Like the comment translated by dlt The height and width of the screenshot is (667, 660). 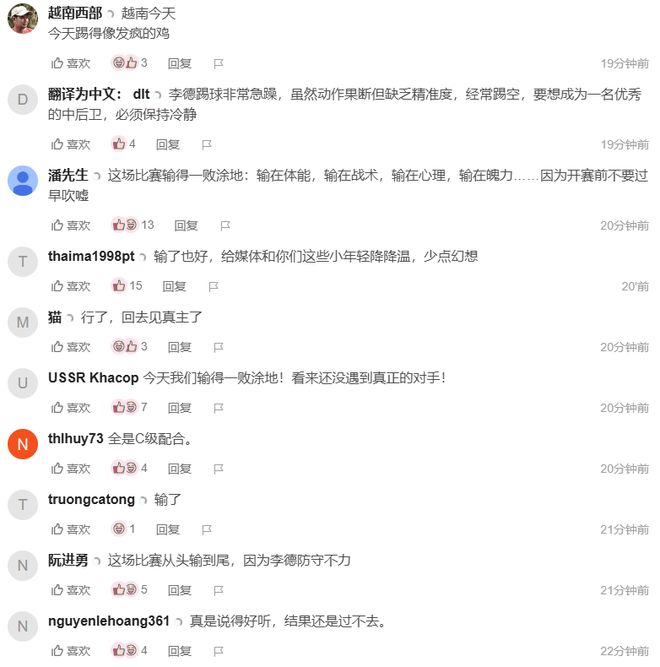(70, 144)
